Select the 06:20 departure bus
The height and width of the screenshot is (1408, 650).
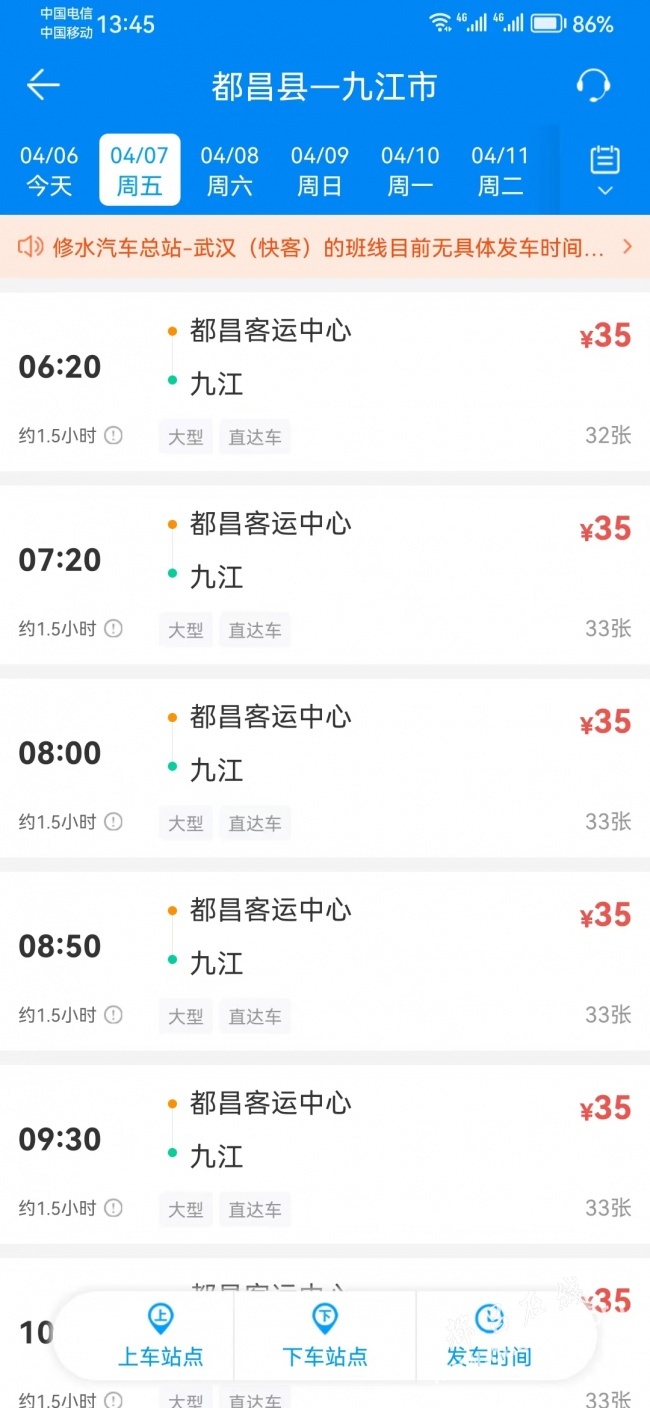[325, 381]
